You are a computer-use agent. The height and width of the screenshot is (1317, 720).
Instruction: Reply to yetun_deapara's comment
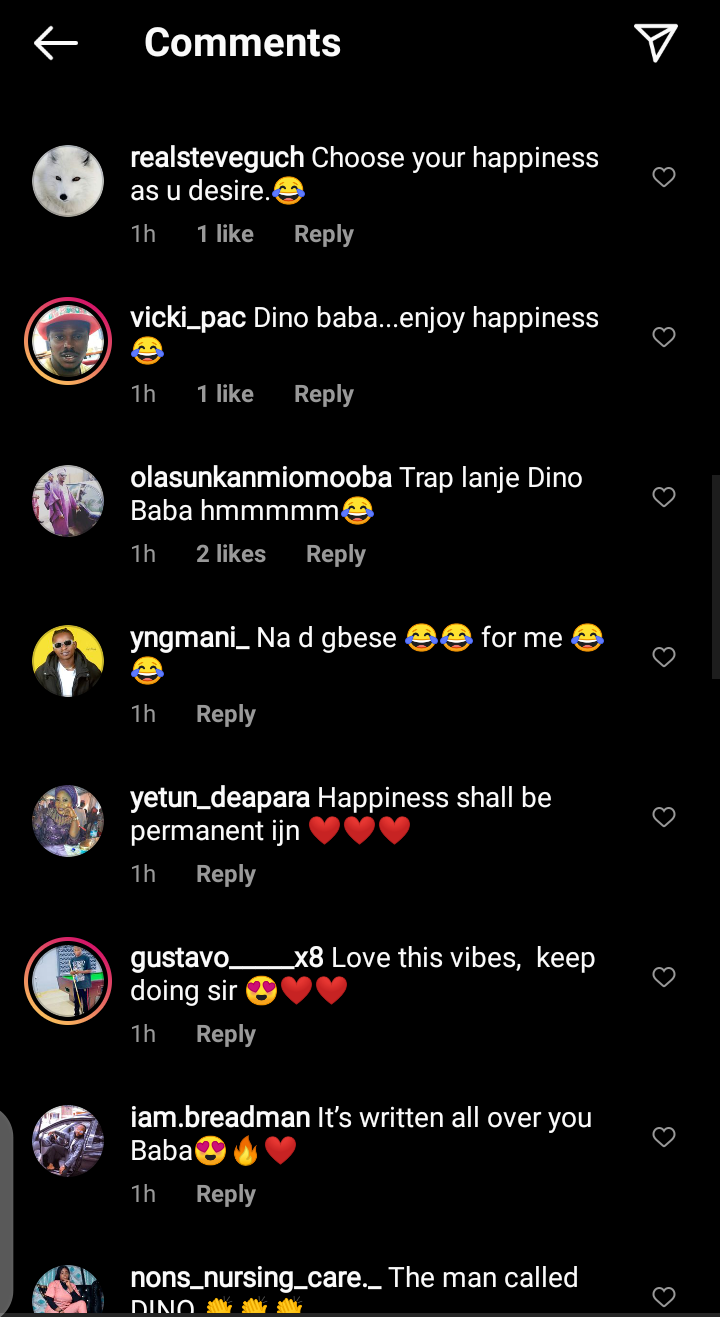click(226, 874)
